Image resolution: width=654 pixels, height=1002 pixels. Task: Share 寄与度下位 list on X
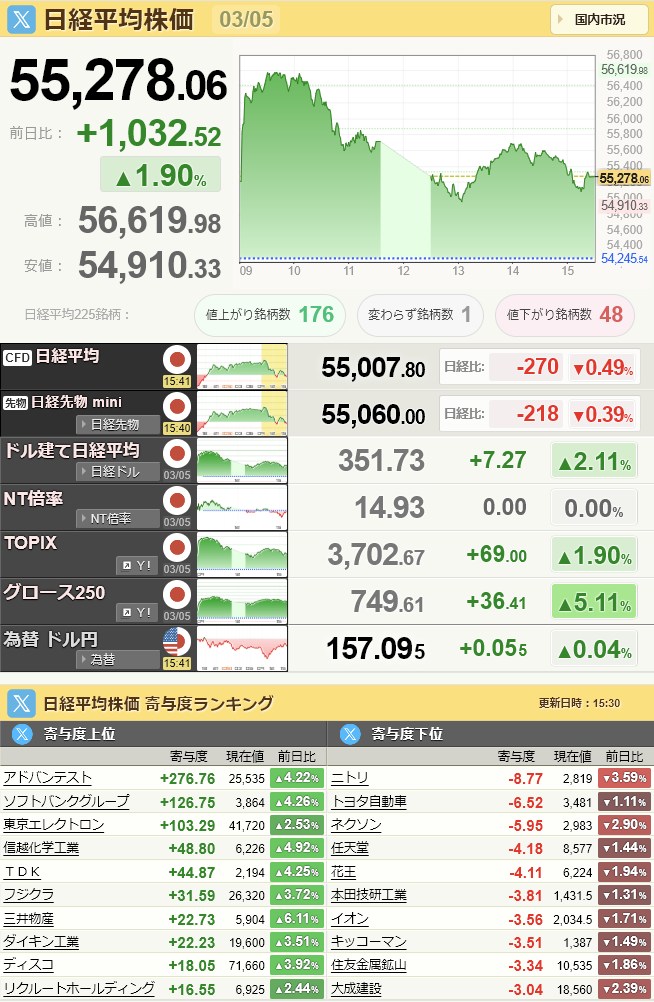pyautogui.click(x=350, y=733)
